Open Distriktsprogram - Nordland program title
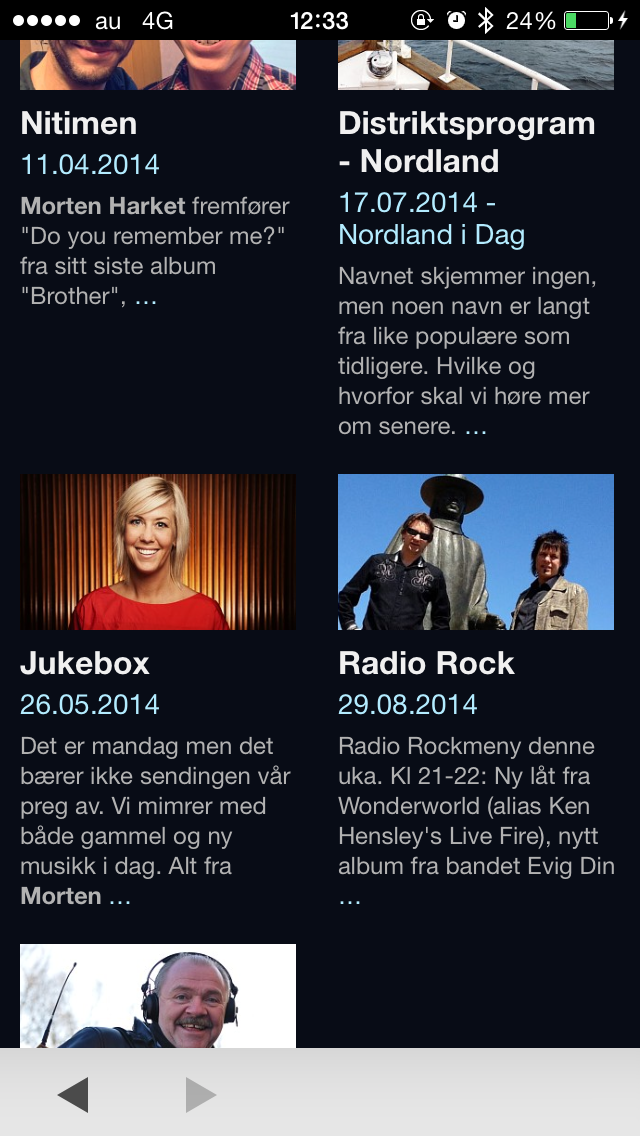 [x=466, y=142]
